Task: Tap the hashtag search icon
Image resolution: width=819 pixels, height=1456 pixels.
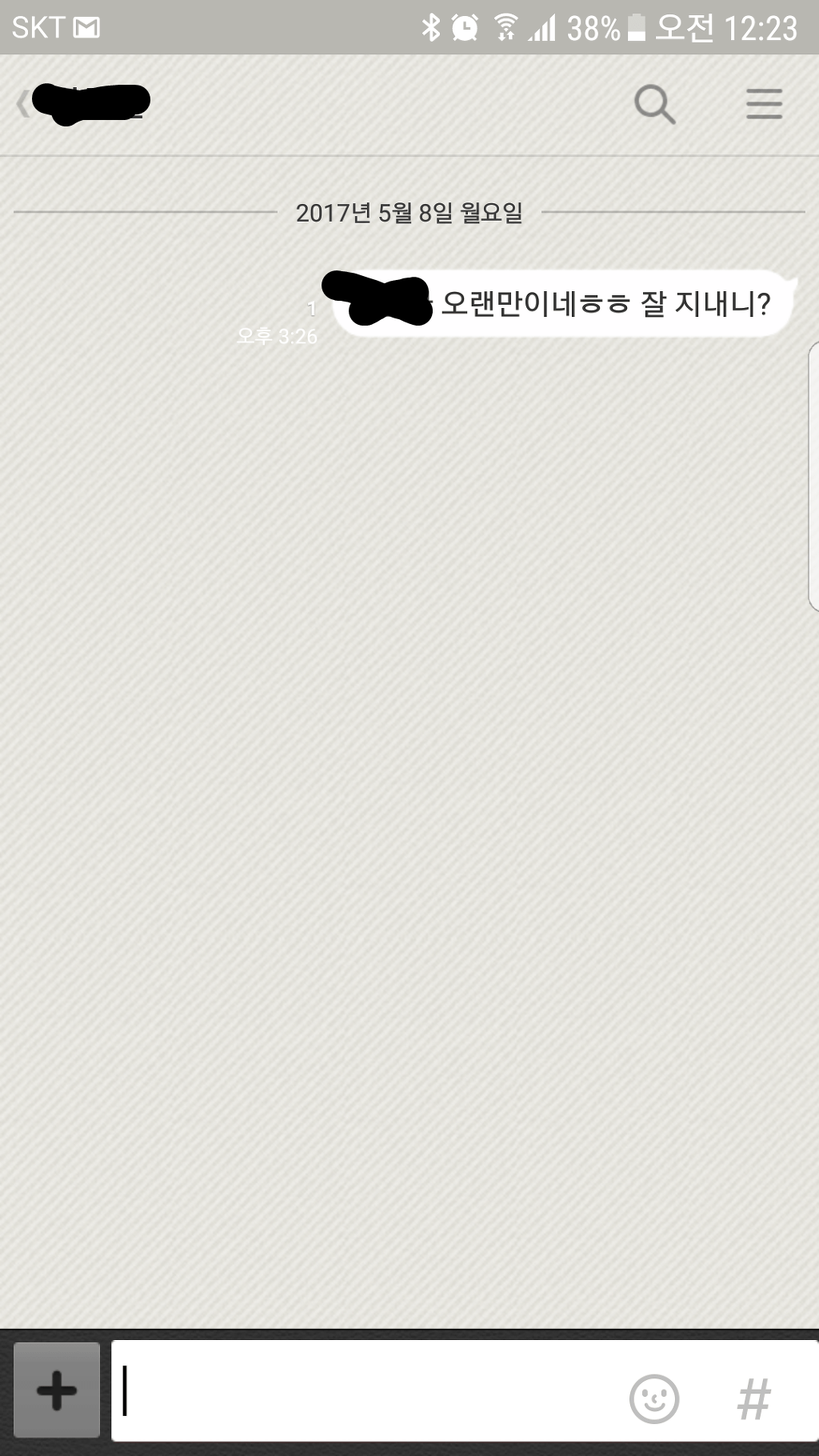Action: tap(753, 1398)
